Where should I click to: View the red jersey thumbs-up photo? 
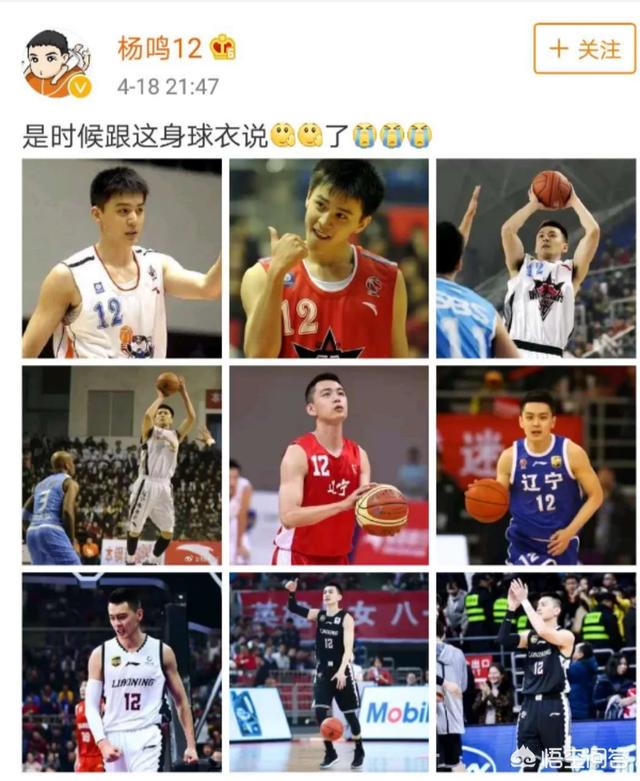click(x=329, y=258)
